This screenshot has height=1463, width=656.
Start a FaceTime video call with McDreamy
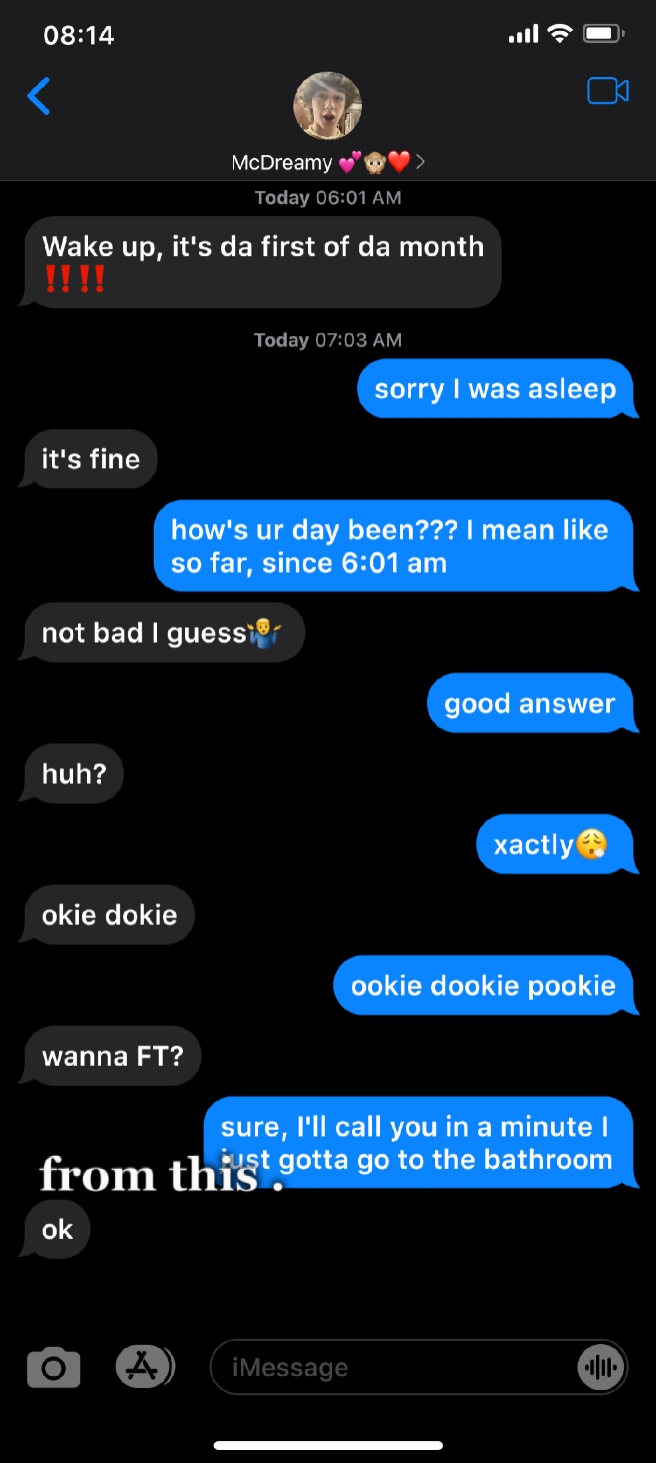(608, 91)
